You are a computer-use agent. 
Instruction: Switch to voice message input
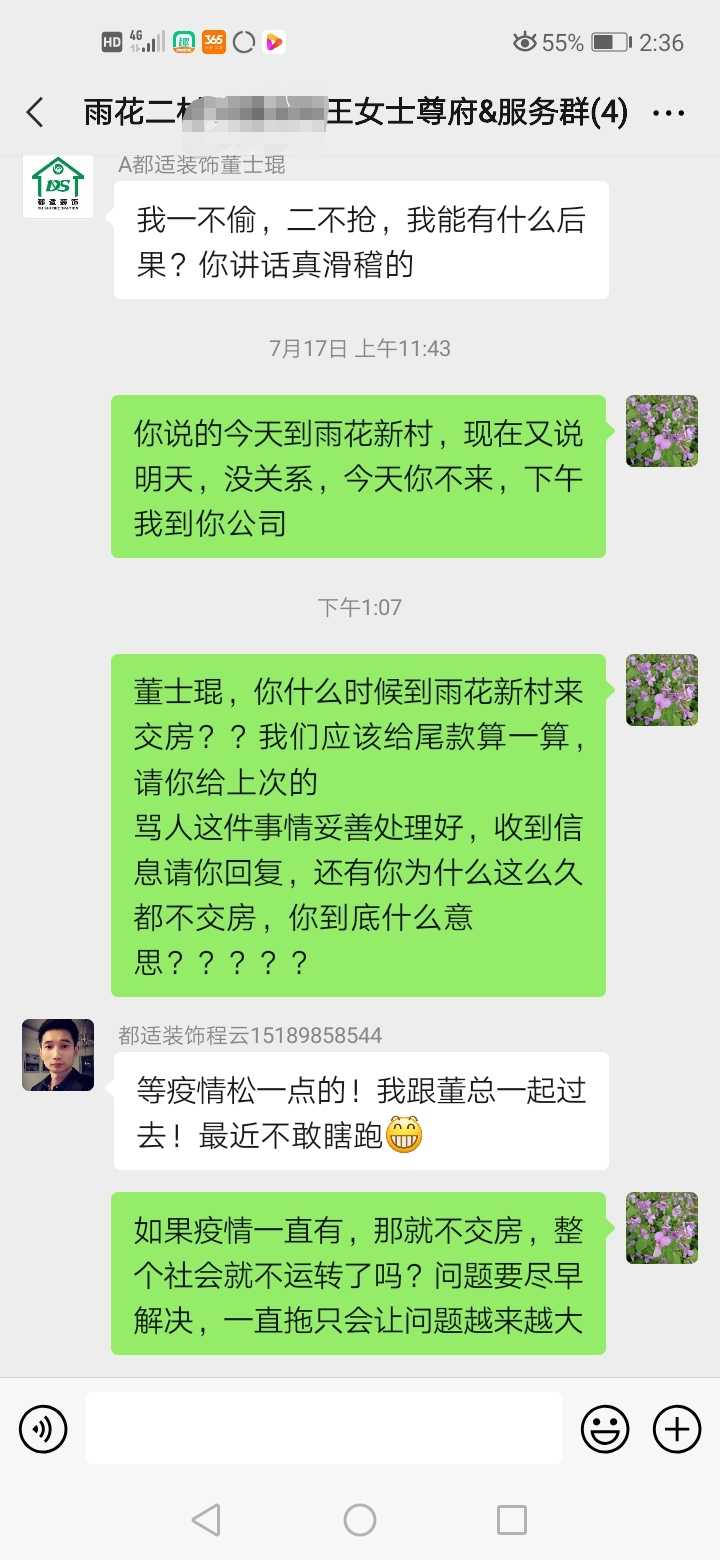[x=43, y=1428]
